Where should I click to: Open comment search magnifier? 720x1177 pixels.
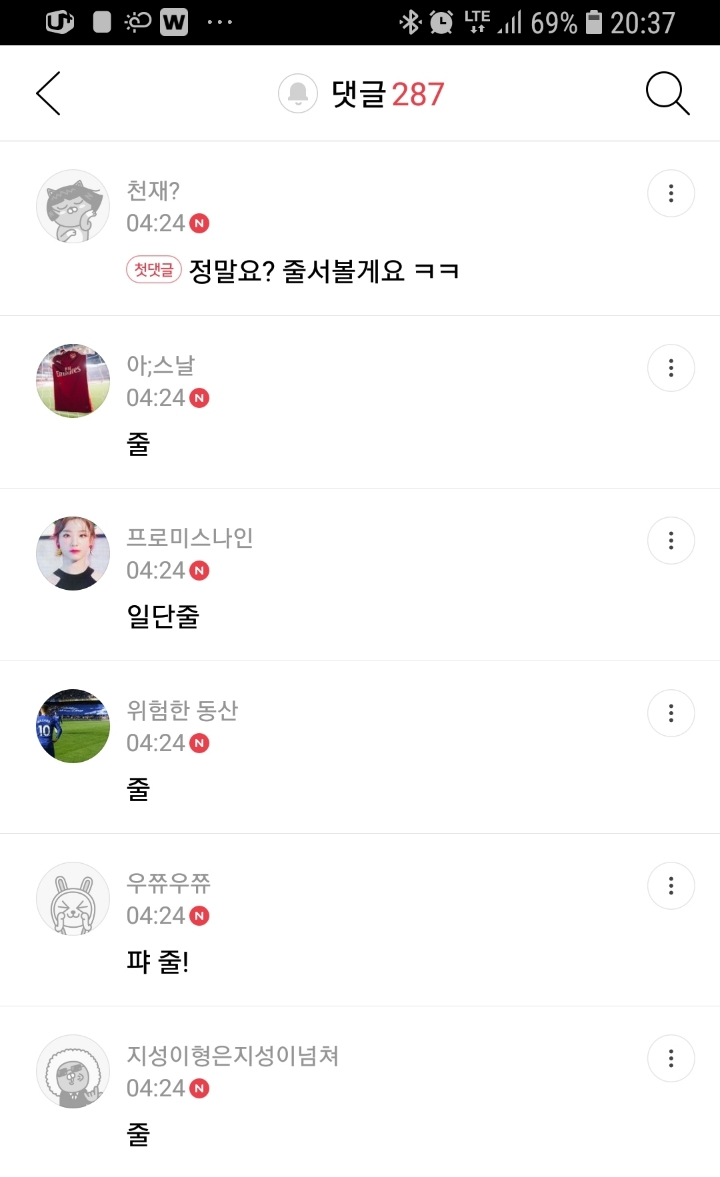point(667,94)
